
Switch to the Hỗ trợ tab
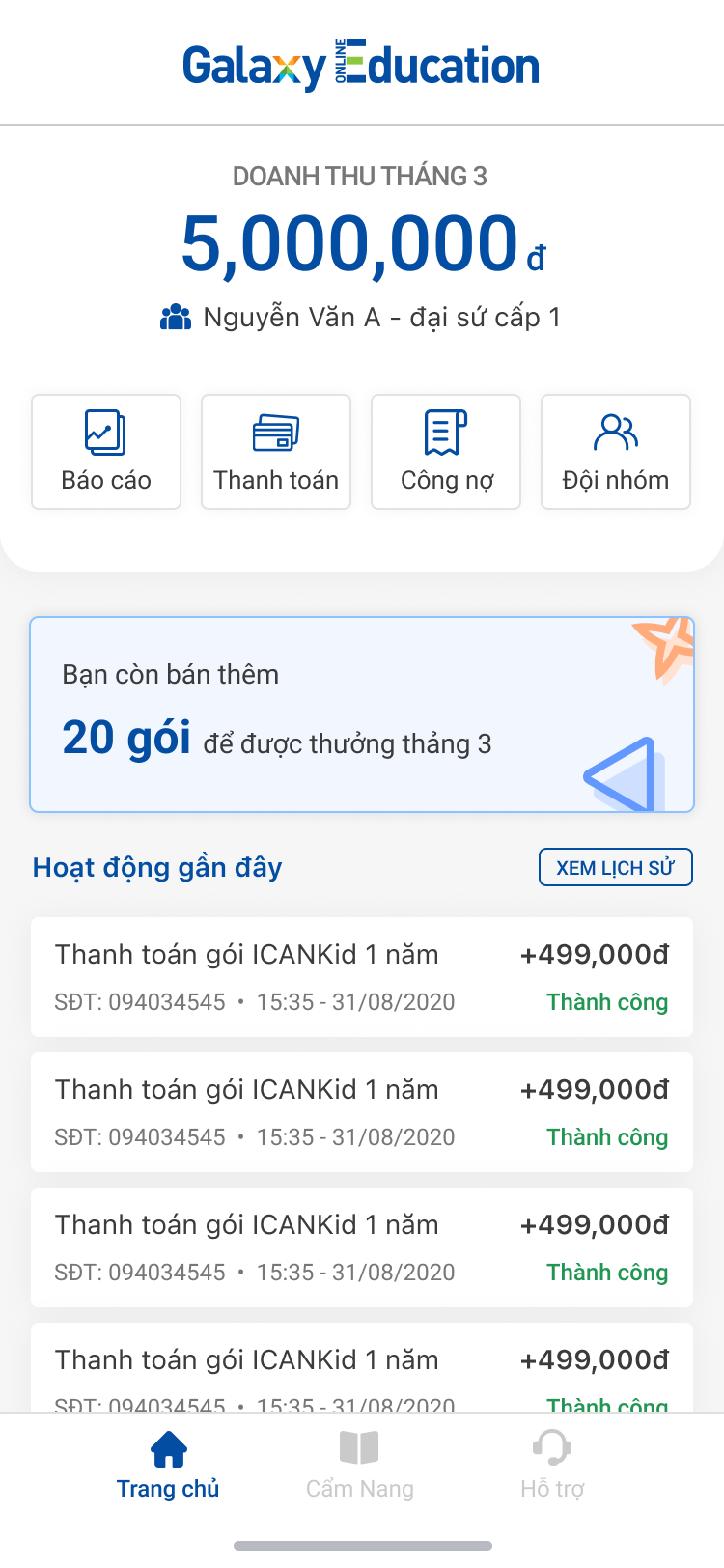(552, 1466)
